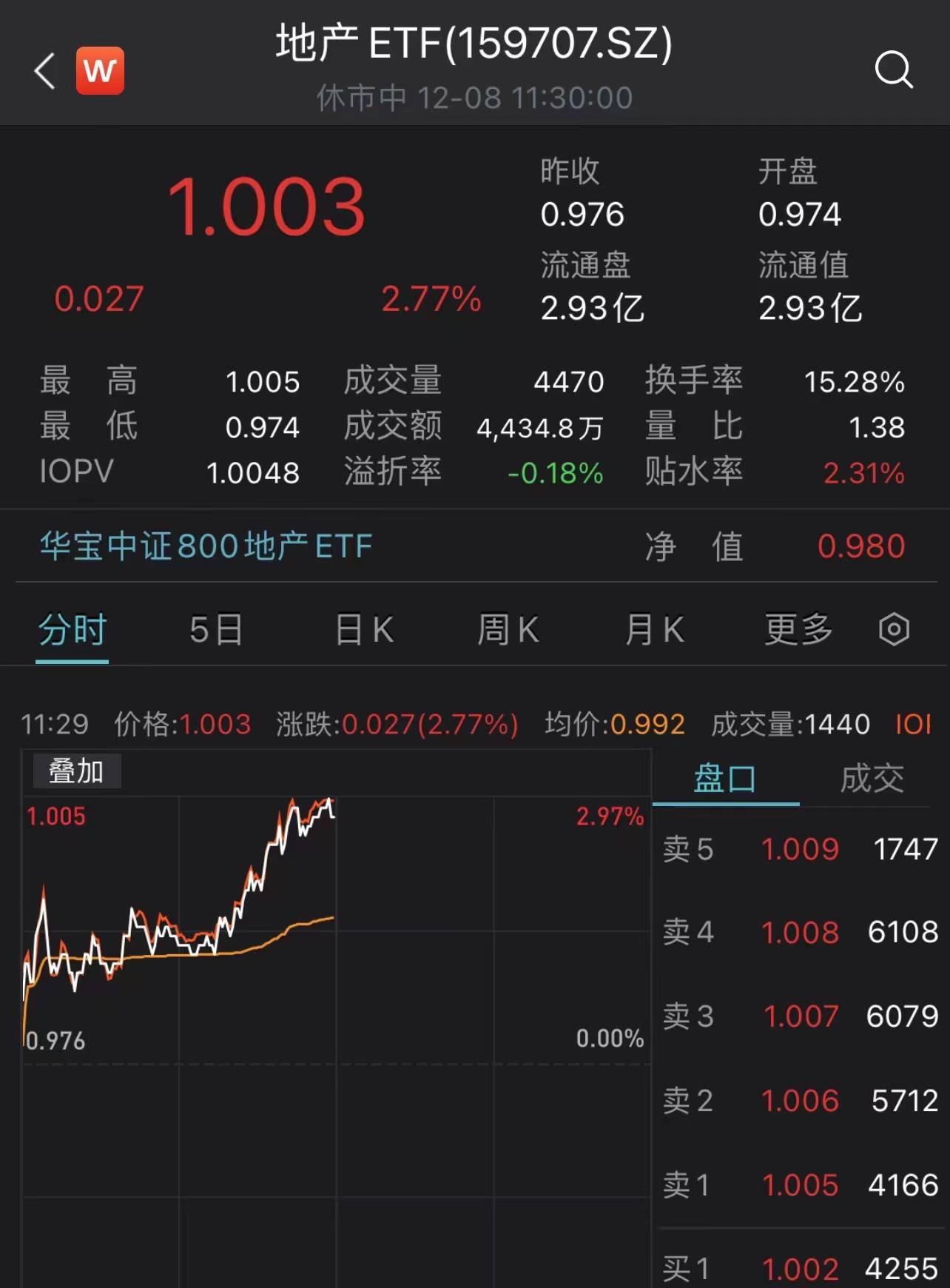Select the 周K weekly chart icon
The width and height of the screenshot is (950, 1288).
tap(506, 630)
